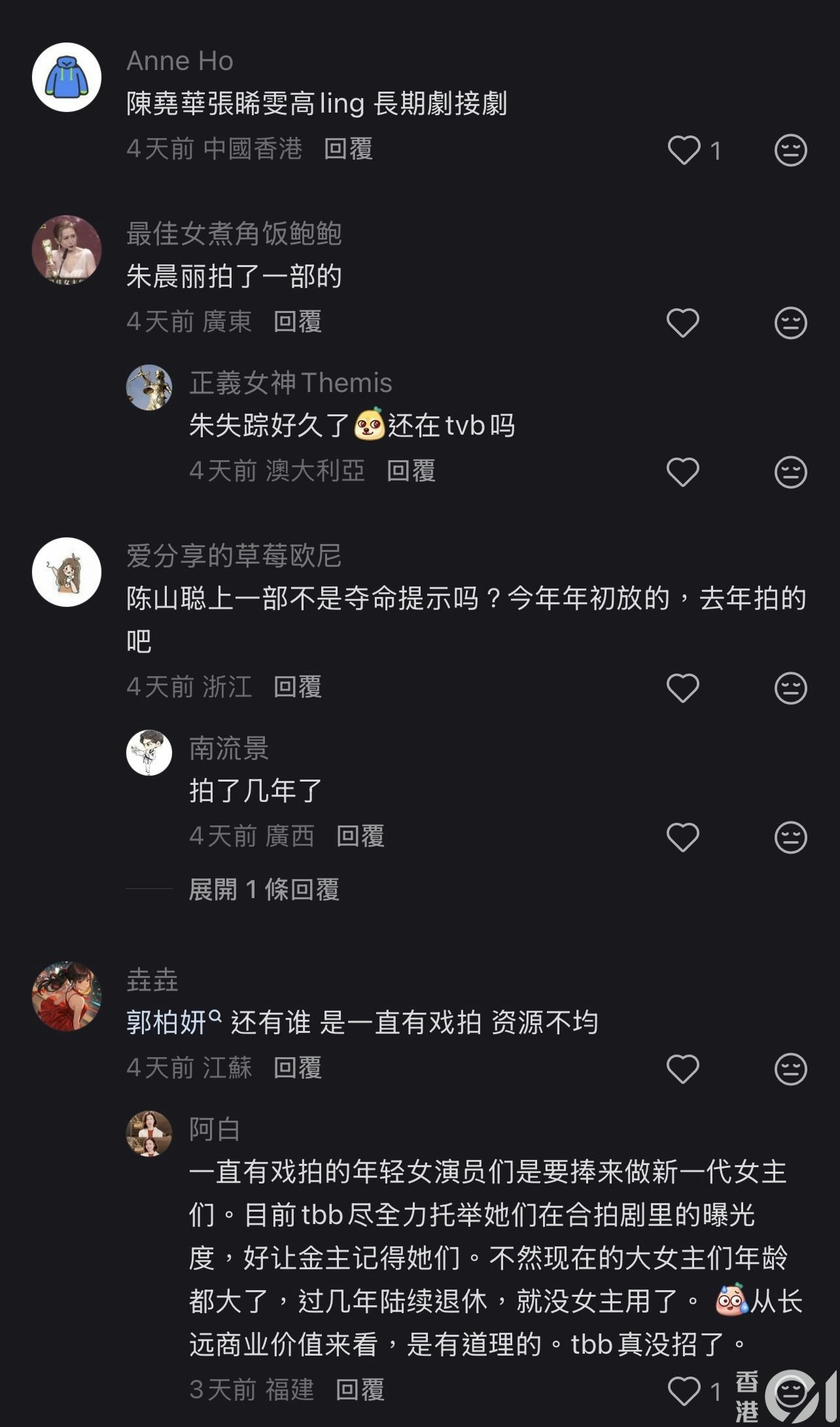Screen dimensions: 840x1427
Task: Like Anne Ho's comment
Action: click(x=684, y=151)
